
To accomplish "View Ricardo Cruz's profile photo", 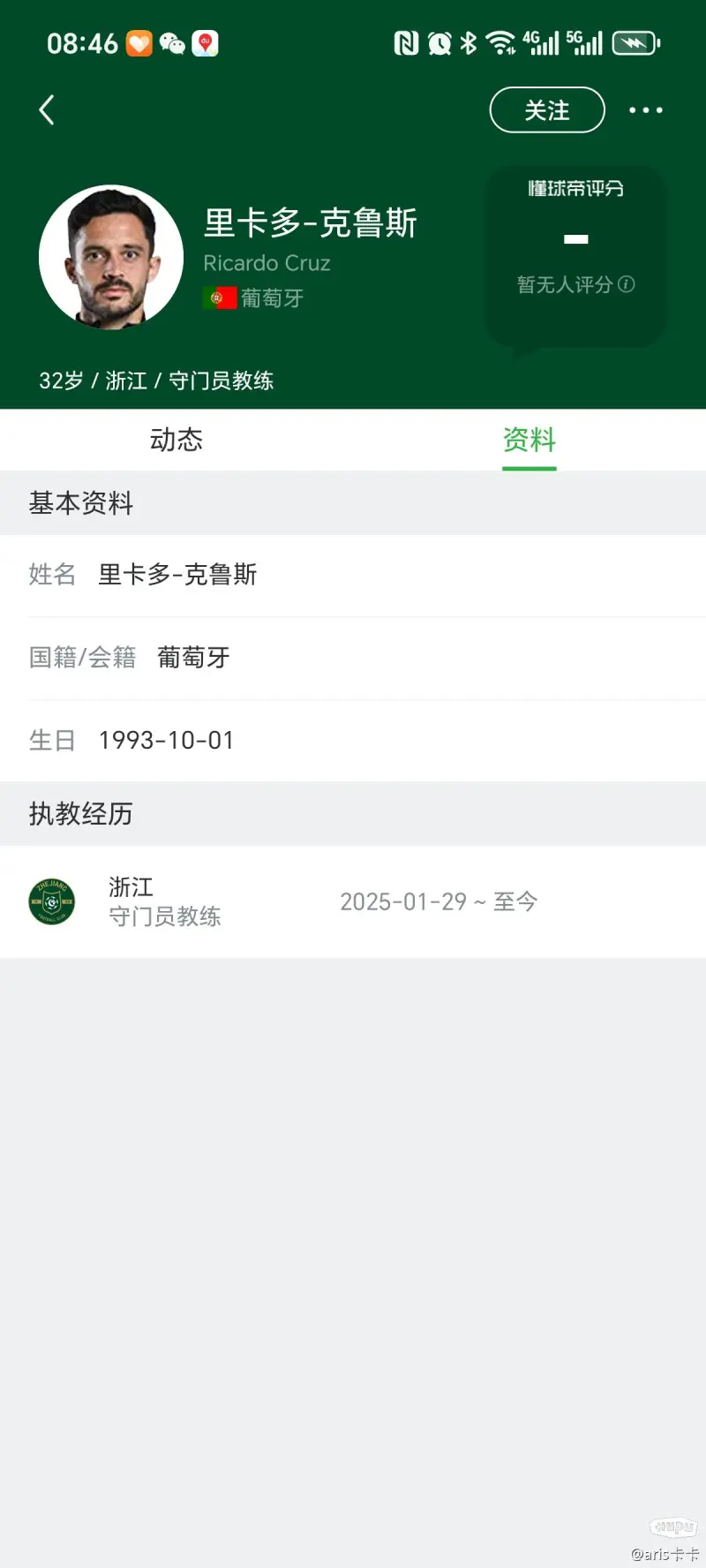I will pyautogui.click(x=111, y=257).
